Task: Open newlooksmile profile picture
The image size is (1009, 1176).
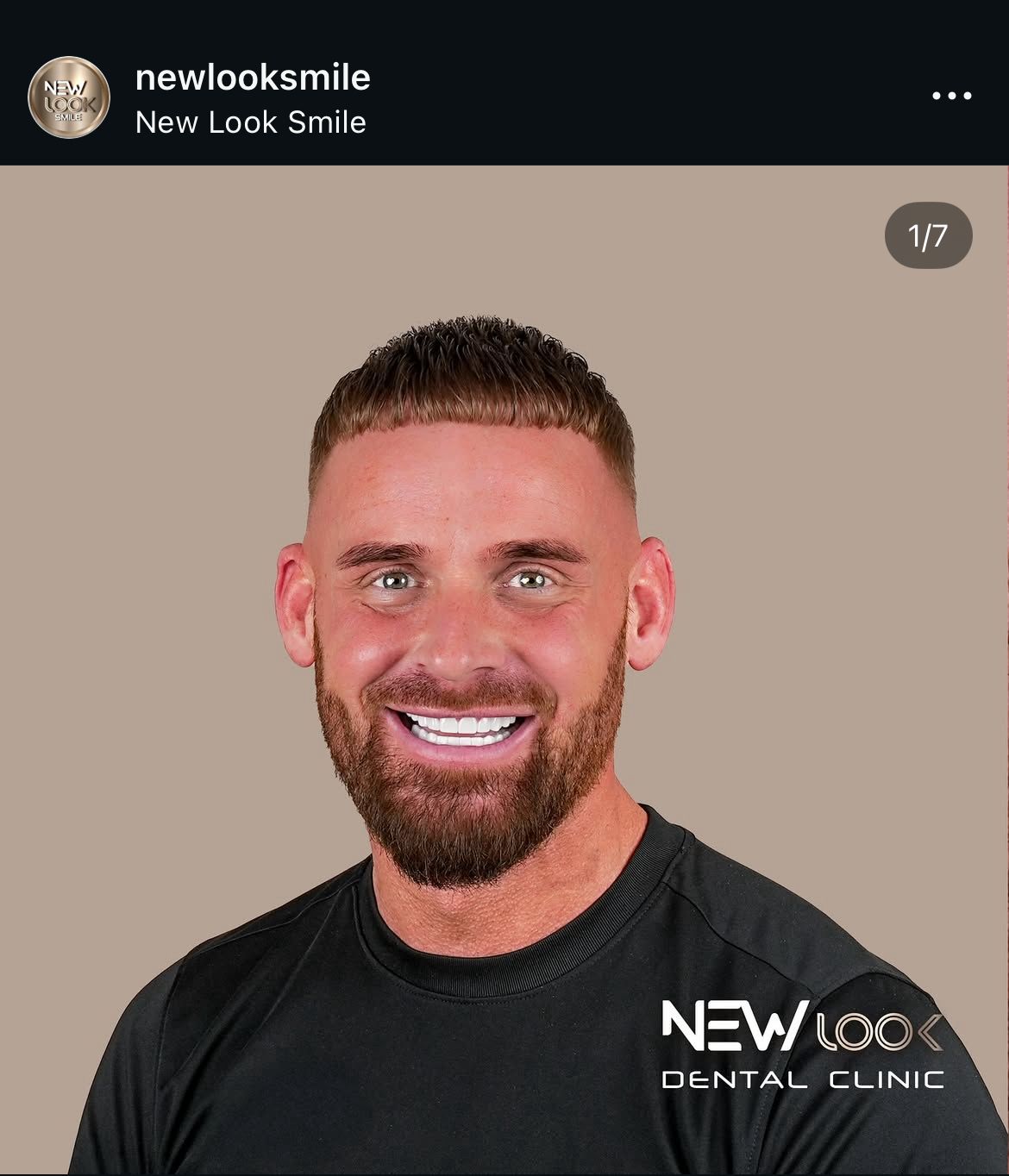Action: tap(69, 97)
